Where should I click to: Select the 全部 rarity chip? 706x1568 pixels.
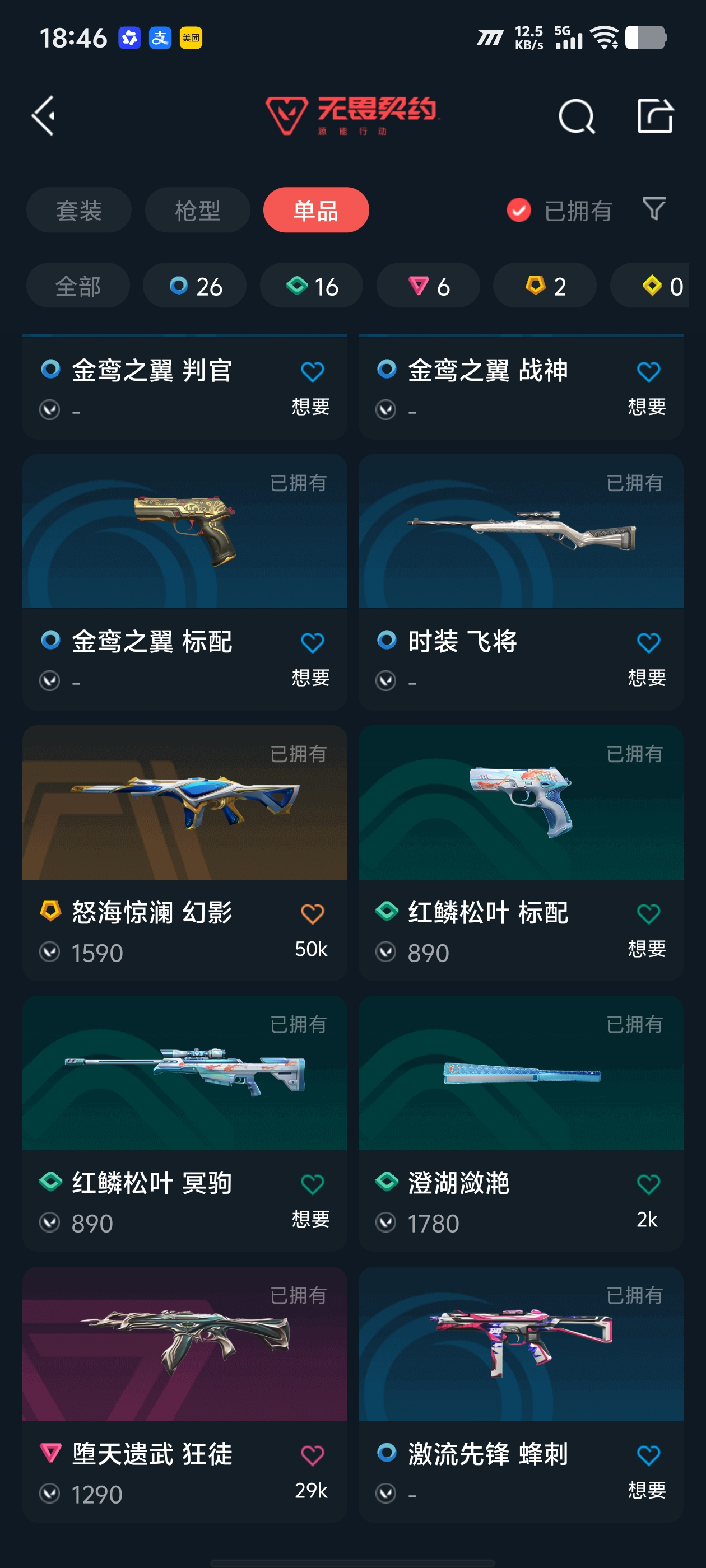click(x=78, y=286)
